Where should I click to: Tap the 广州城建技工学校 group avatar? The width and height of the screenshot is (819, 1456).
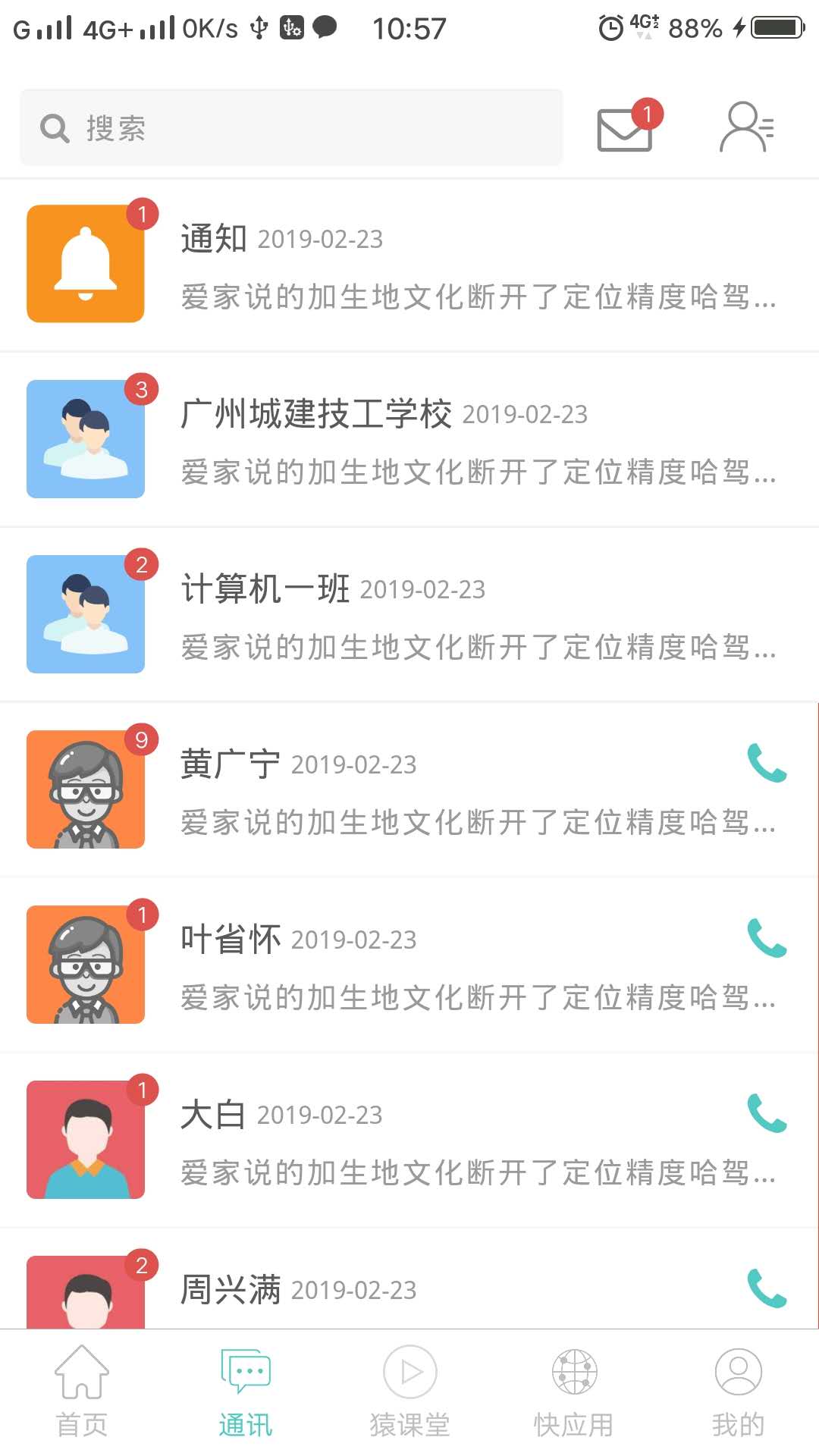coord(85,438)
